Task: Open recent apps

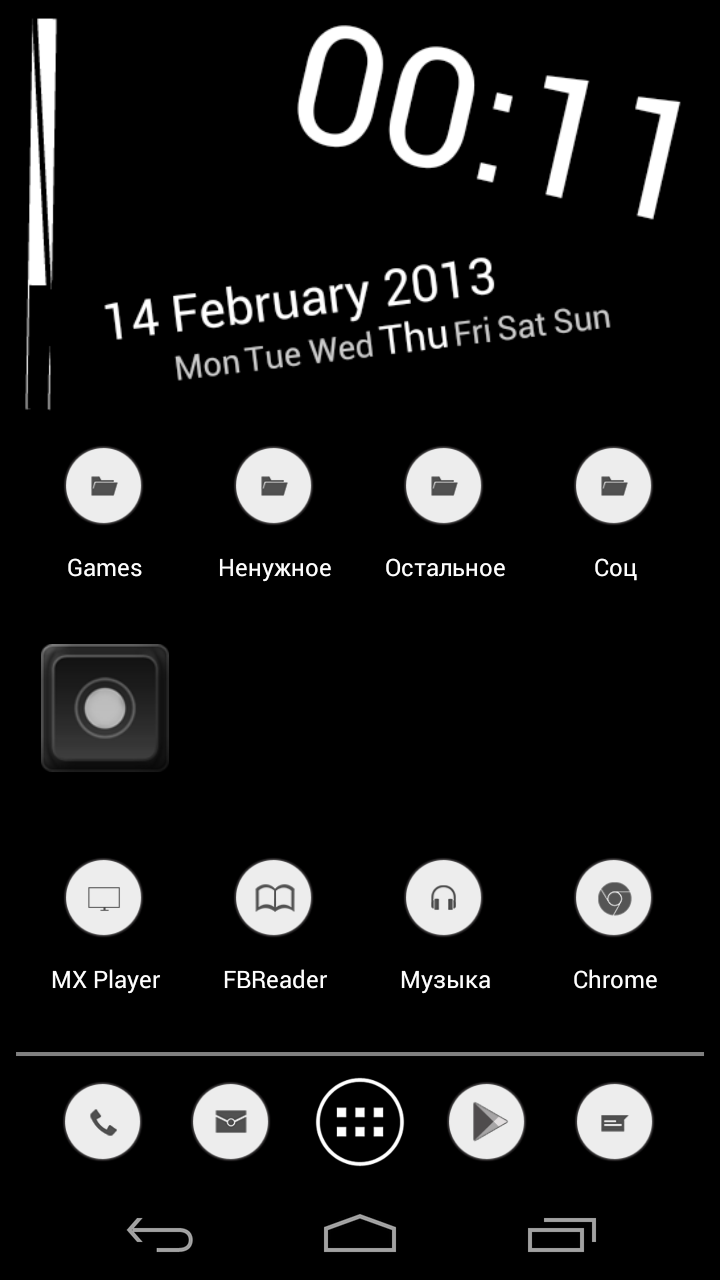Action: [562, 1235]
